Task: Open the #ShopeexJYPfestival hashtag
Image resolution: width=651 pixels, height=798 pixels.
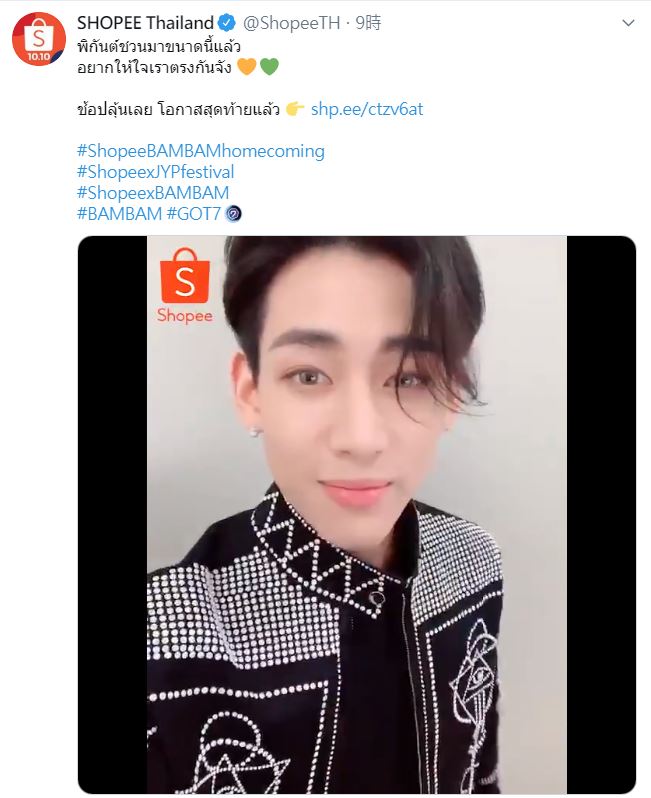Action: (x=155, y=172)
